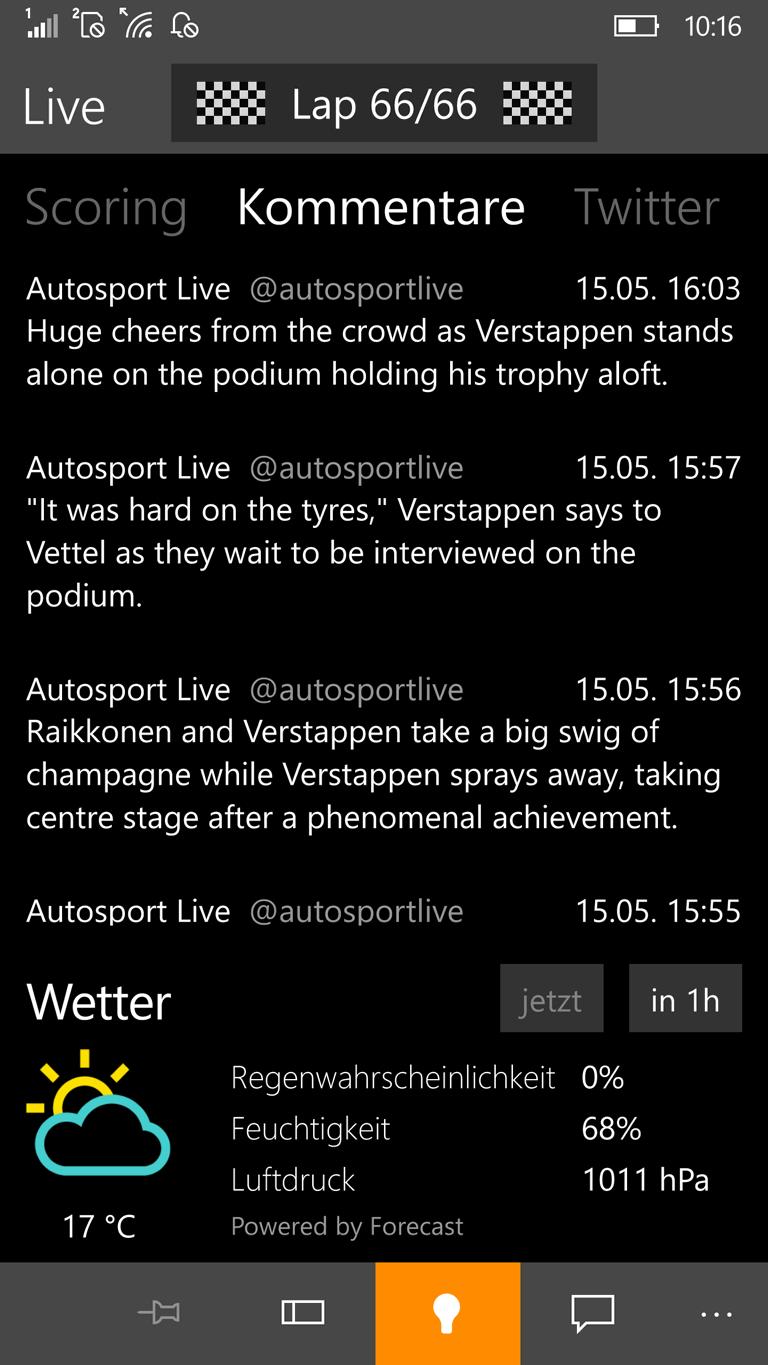Select the Kommentare tab
The image size is (768, 1365).
pos(381,208)
